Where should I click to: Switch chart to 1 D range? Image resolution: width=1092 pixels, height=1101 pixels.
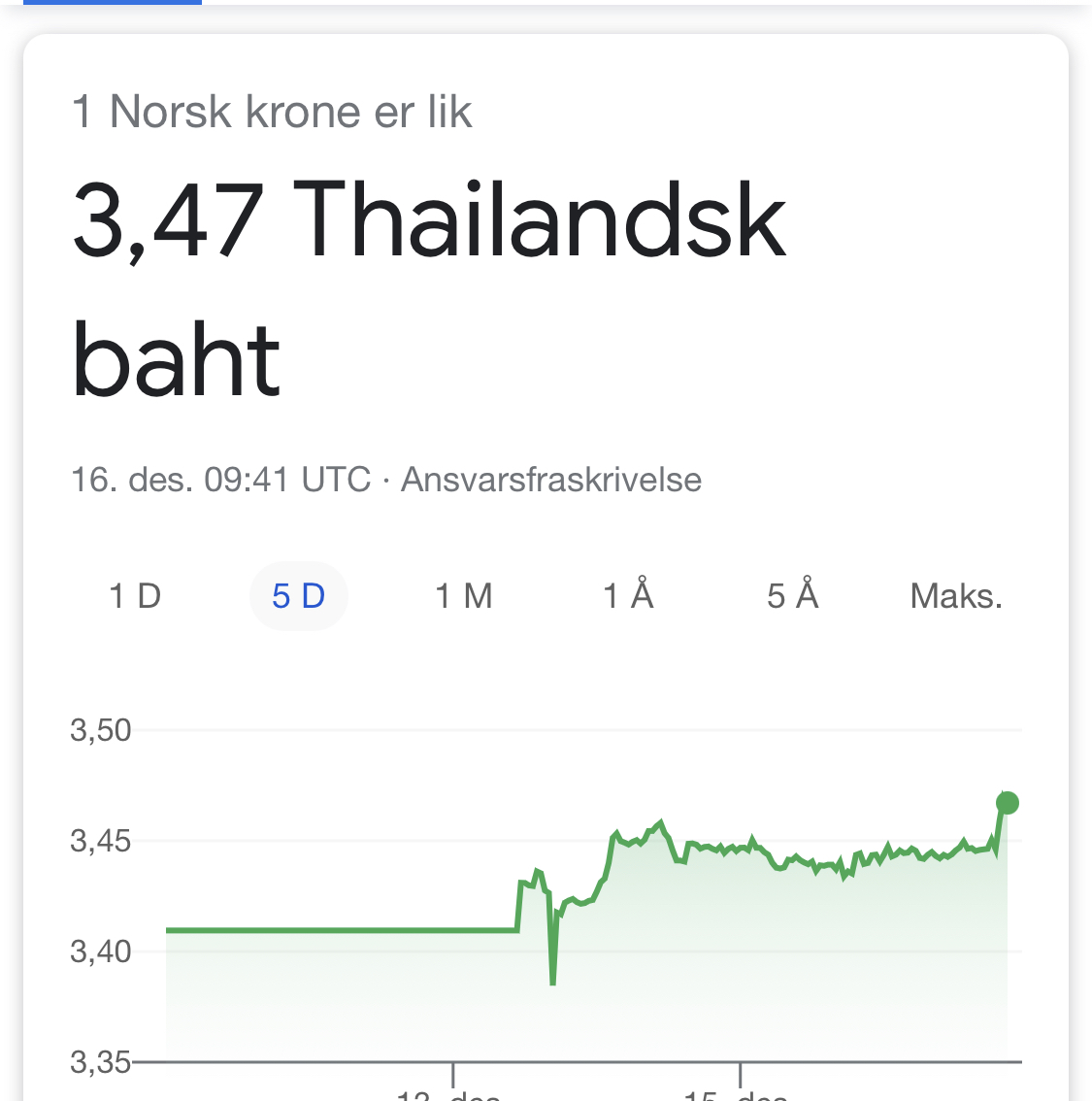click(x=135, y=595)
